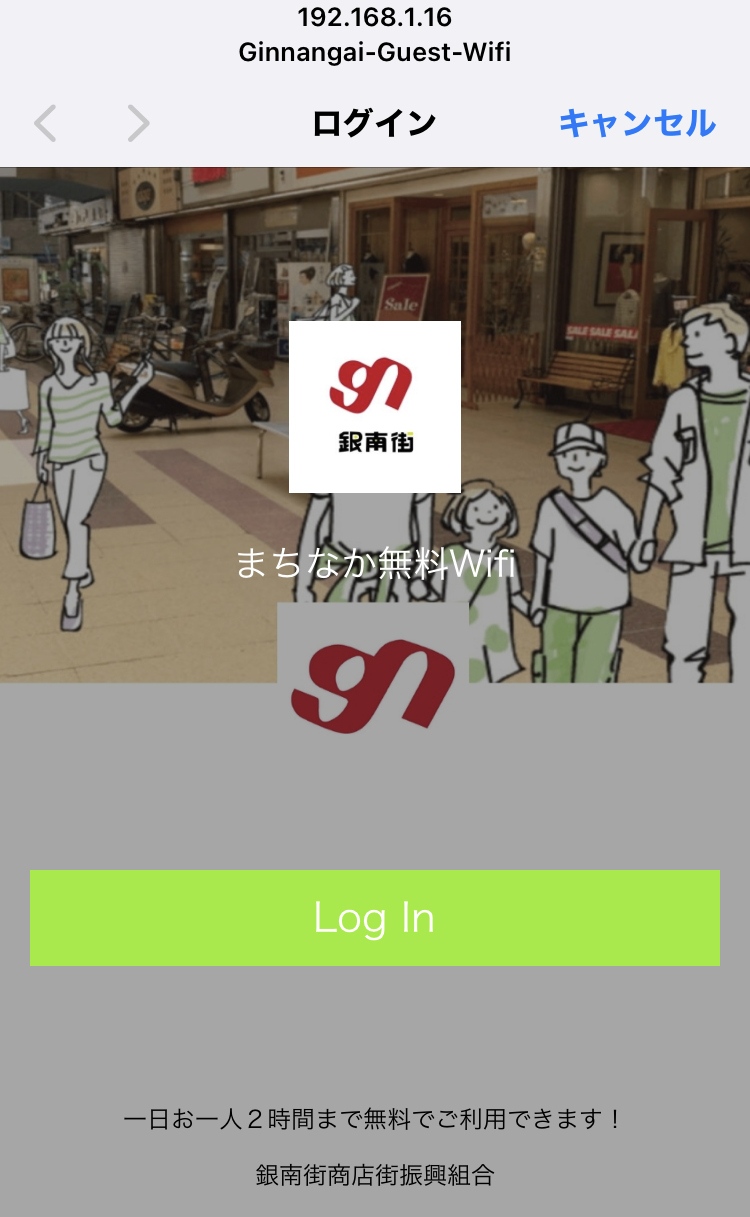This screenshot has width=750, height=1217.
Task: Tap the green Log In button
Action: [374, 917]
